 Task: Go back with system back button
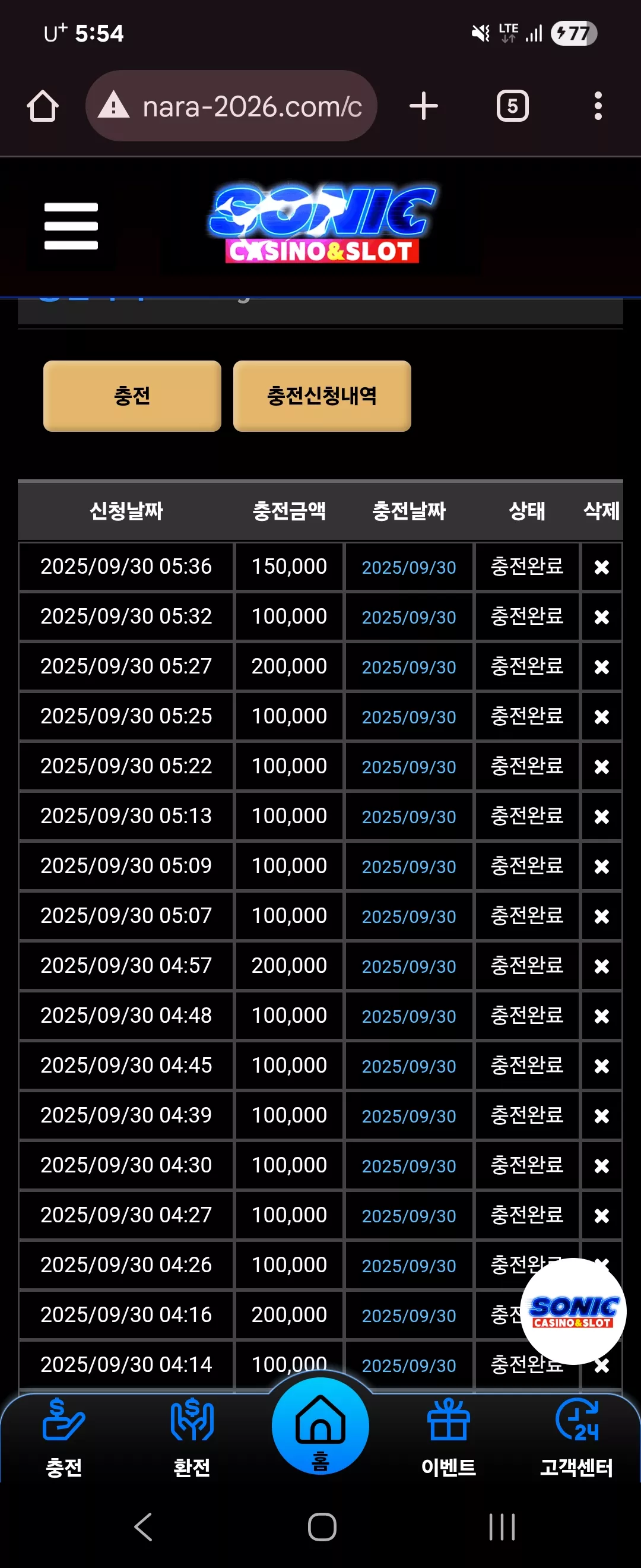click(143, 1526)
